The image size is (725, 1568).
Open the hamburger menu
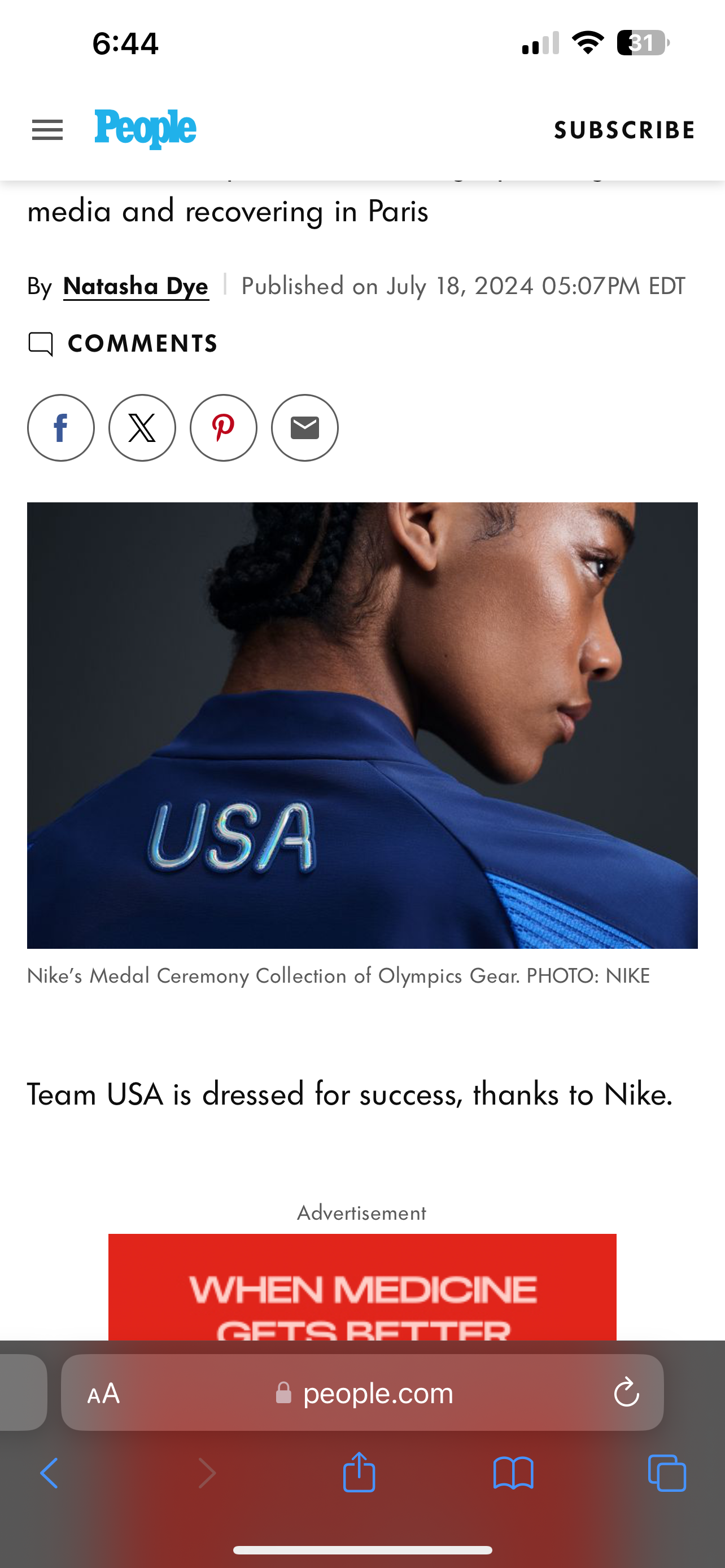(47, 130)
